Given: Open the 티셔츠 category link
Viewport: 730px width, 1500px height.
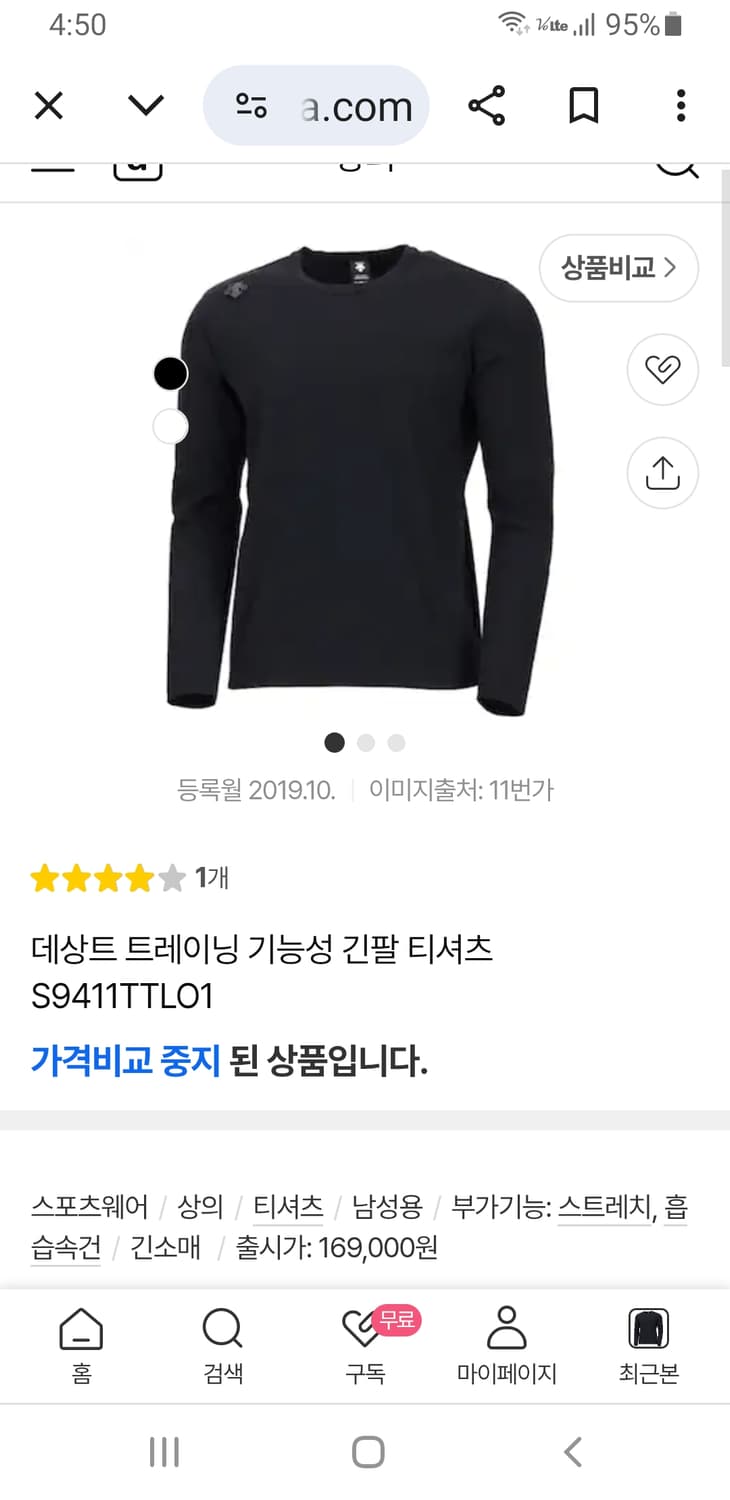Looking at the screenshot, I should pos(288,1207).
